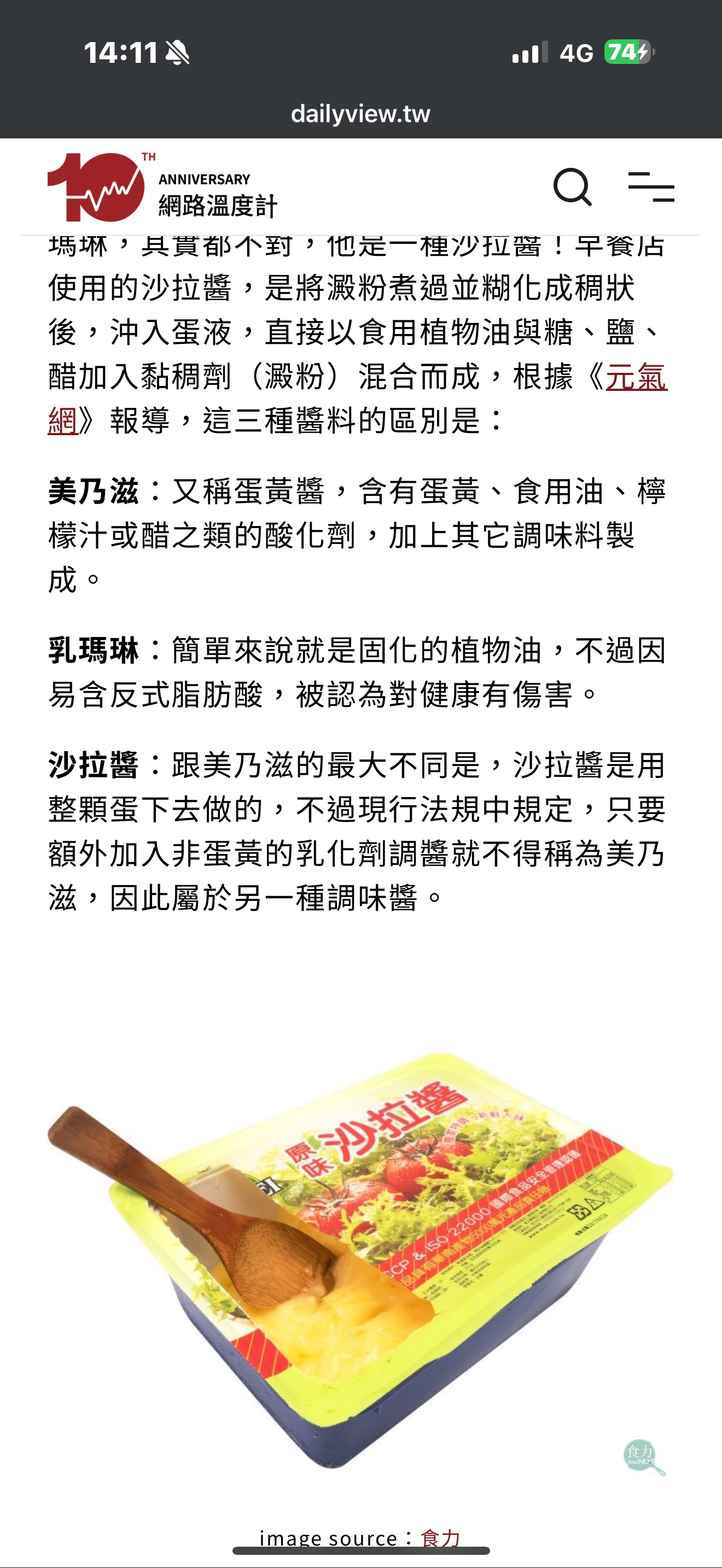Open the site search magnifier
The width and height of the screenshot is (722, 1568).
[572, 187]
